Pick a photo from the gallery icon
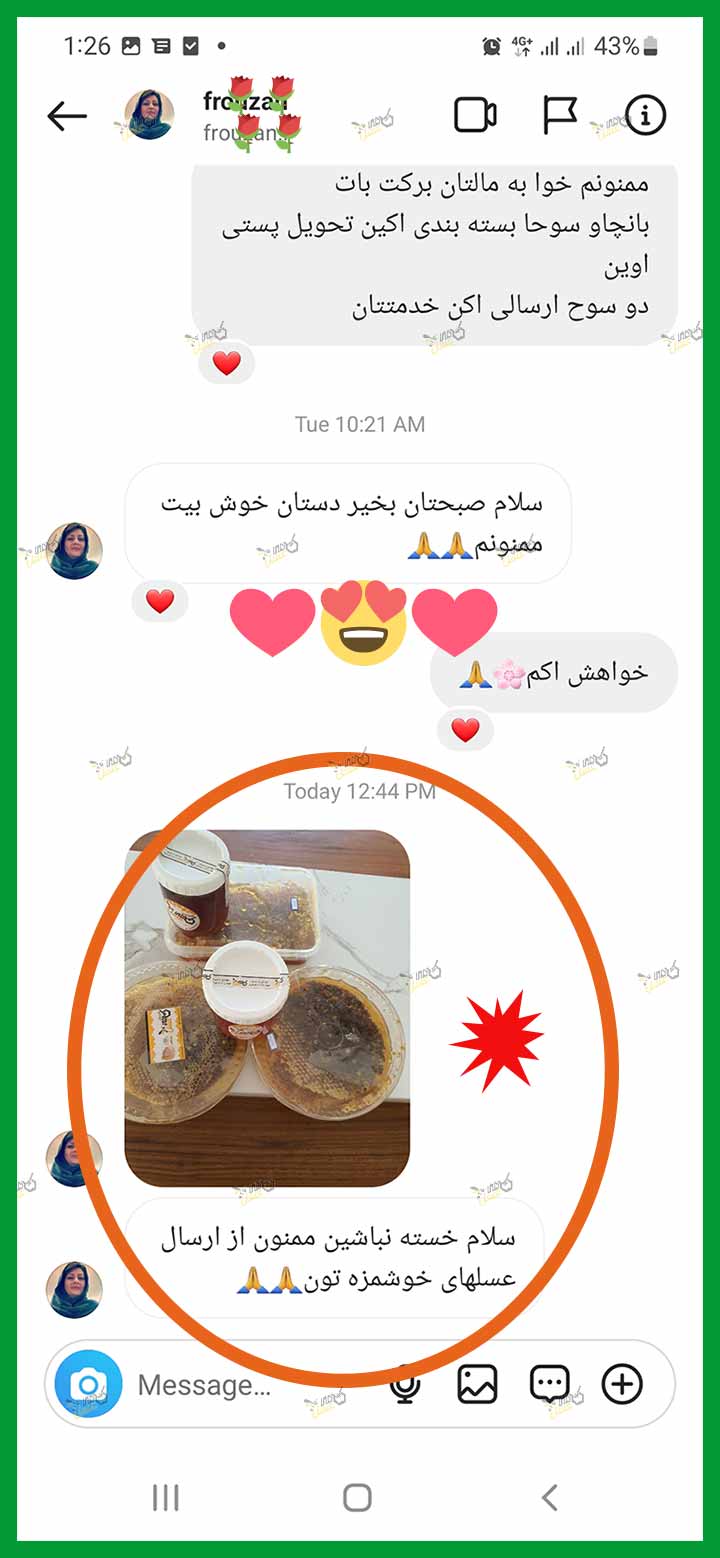 coord(477,1385)
